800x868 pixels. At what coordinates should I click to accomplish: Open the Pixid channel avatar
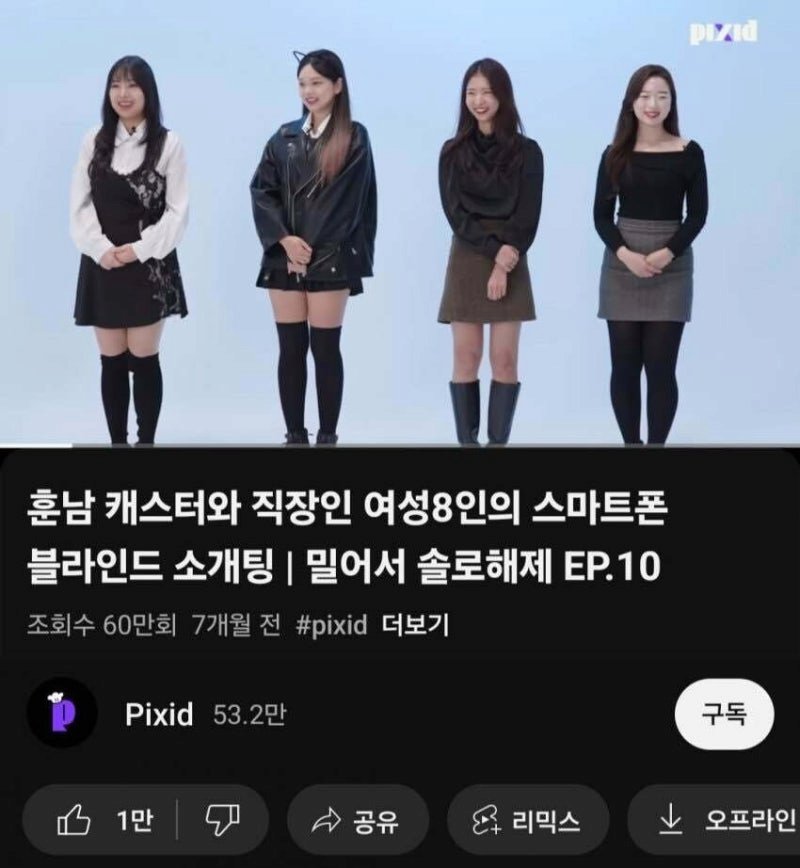pos(61,714)
